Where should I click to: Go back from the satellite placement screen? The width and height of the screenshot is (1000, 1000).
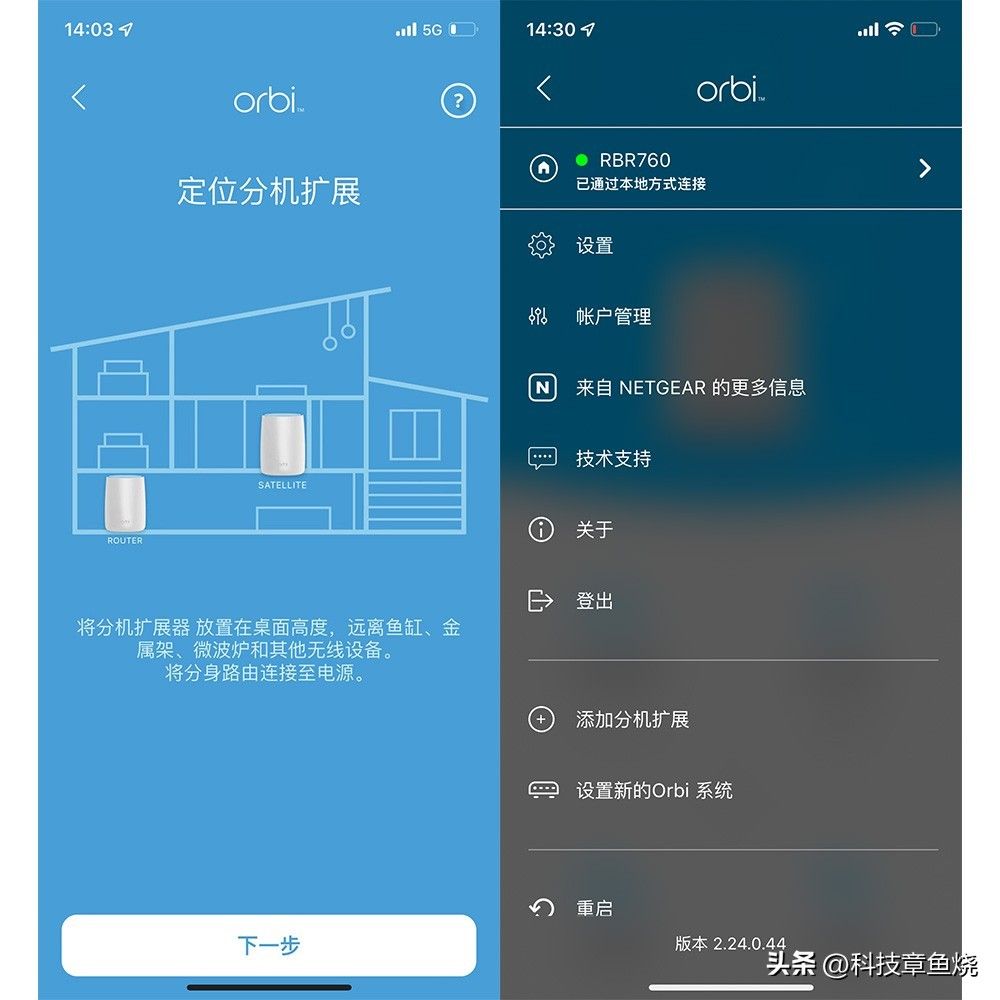79,98
